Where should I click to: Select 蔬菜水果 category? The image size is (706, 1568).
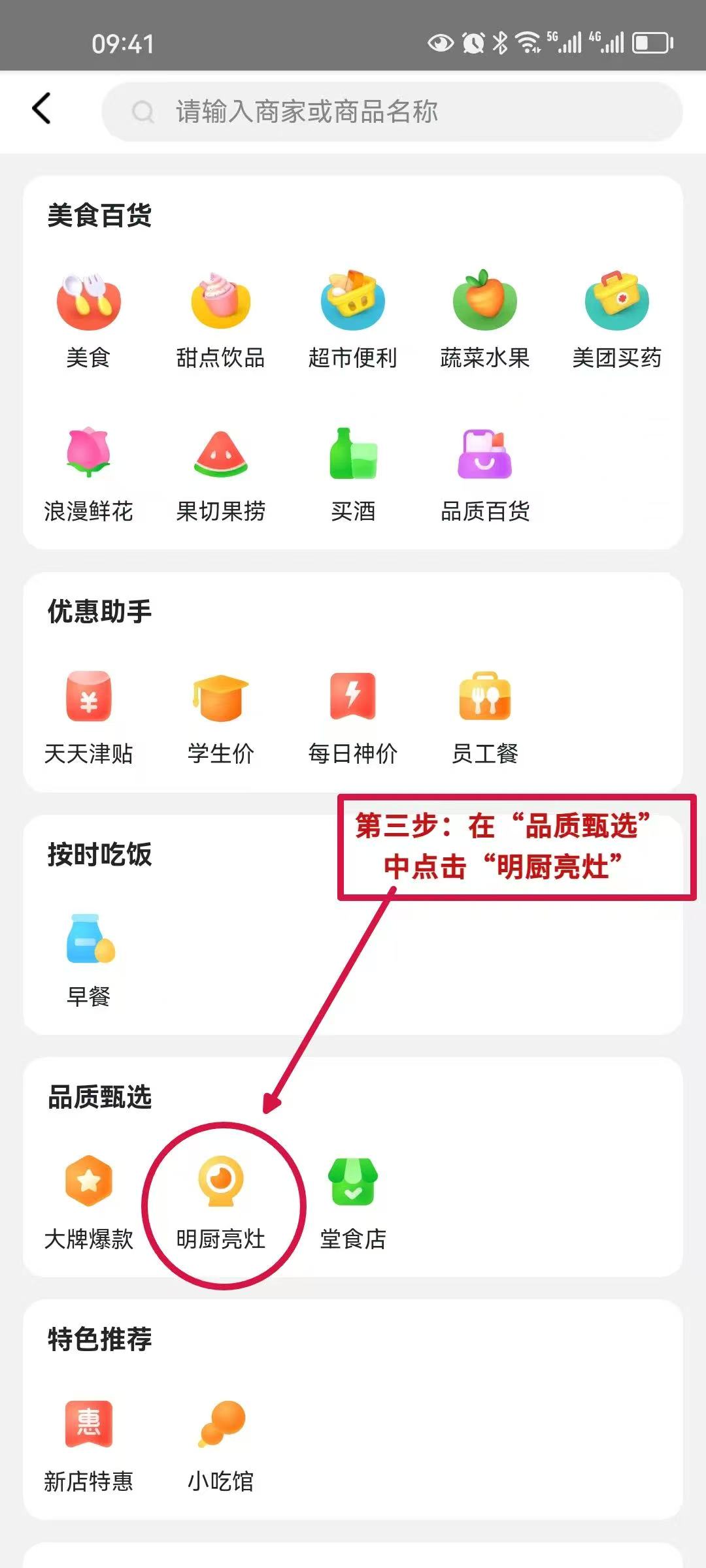tap(485, 320)
